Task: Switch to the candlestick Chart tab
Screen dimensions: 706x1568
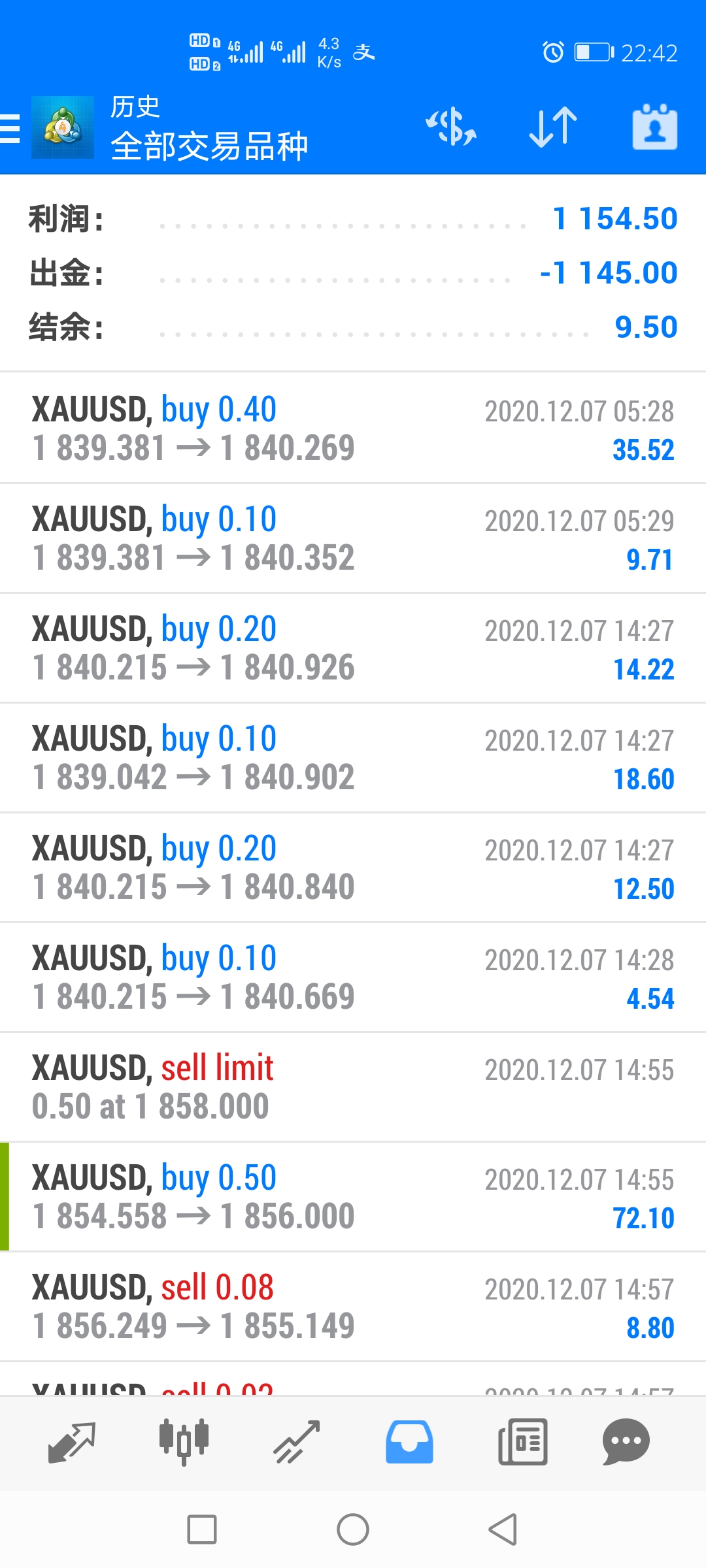Action: [x=184, y=1443]
